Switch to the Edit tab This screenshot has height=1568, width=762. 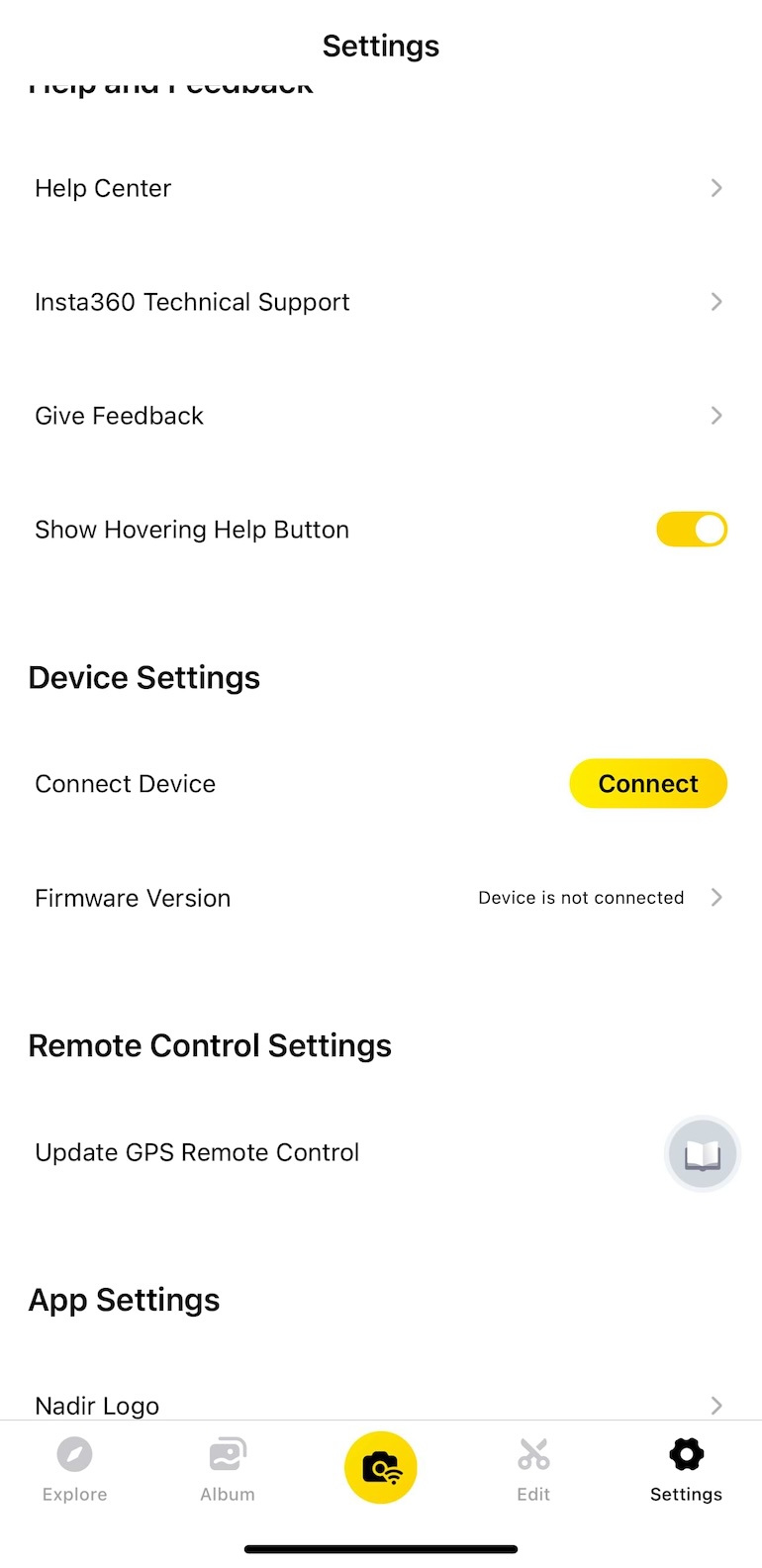point(533,1470)
